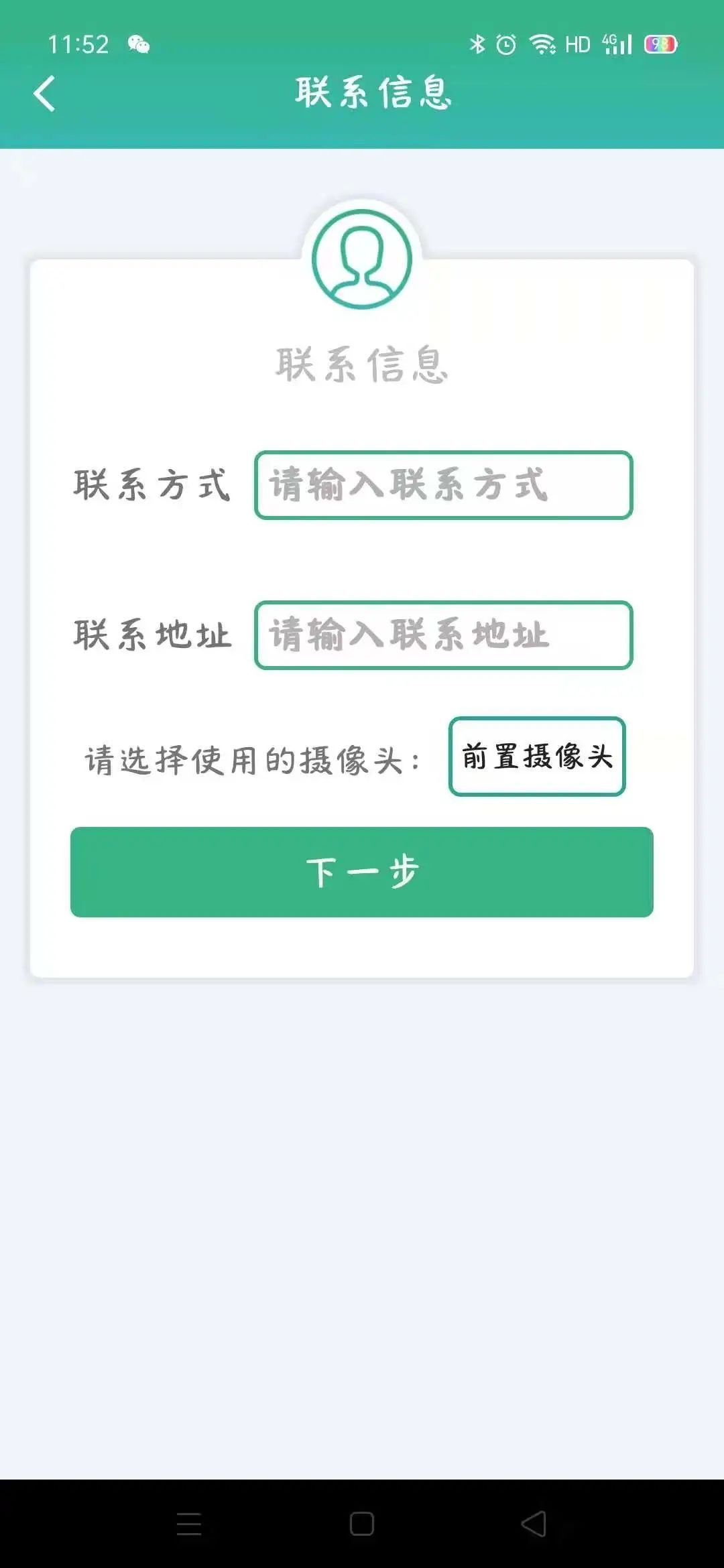Go back using the header arrow
This screenshot has width=724, height=1568.
tap(44, 93)
